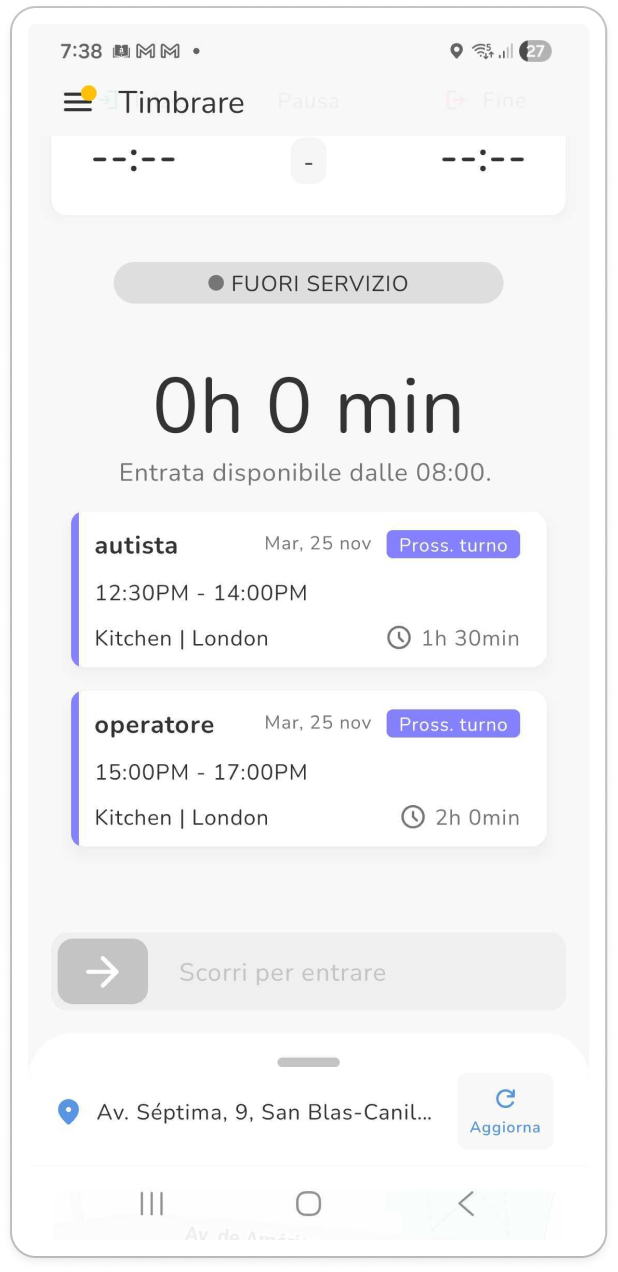Viewport: 618px width, 1272px height.
Task: Refresh location with Aggiorna
Action: point(505,1111)
